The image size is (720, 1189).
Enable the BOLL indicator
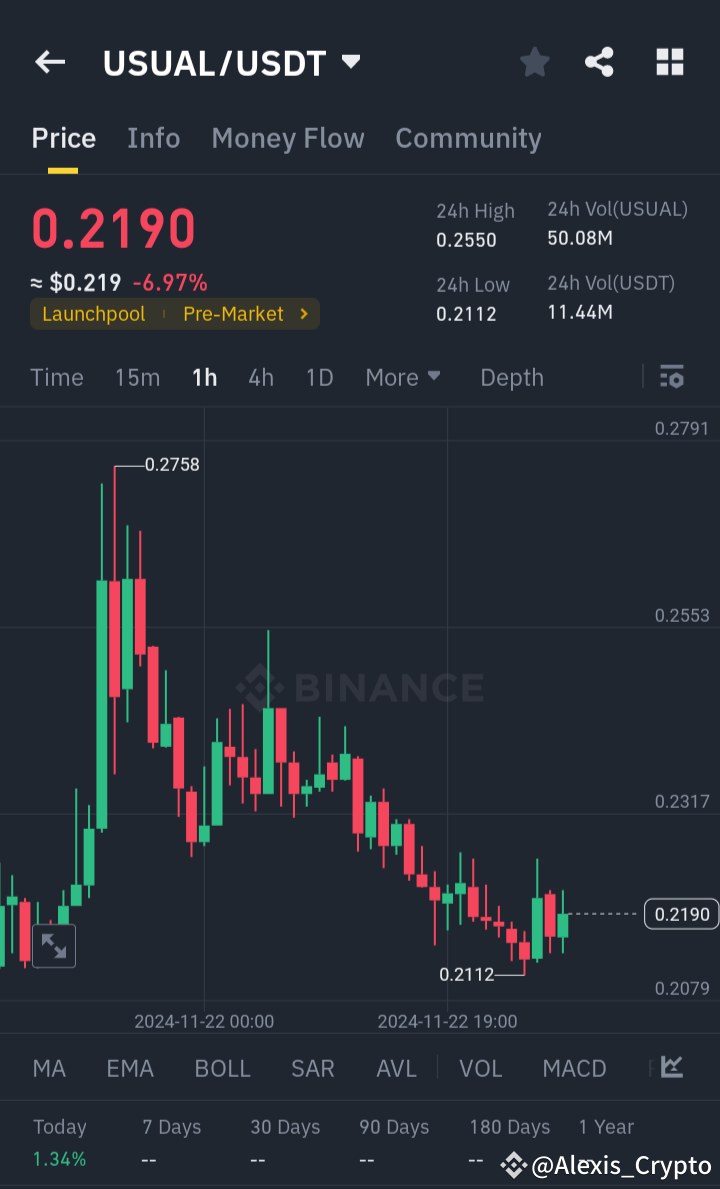point(222,1068)
